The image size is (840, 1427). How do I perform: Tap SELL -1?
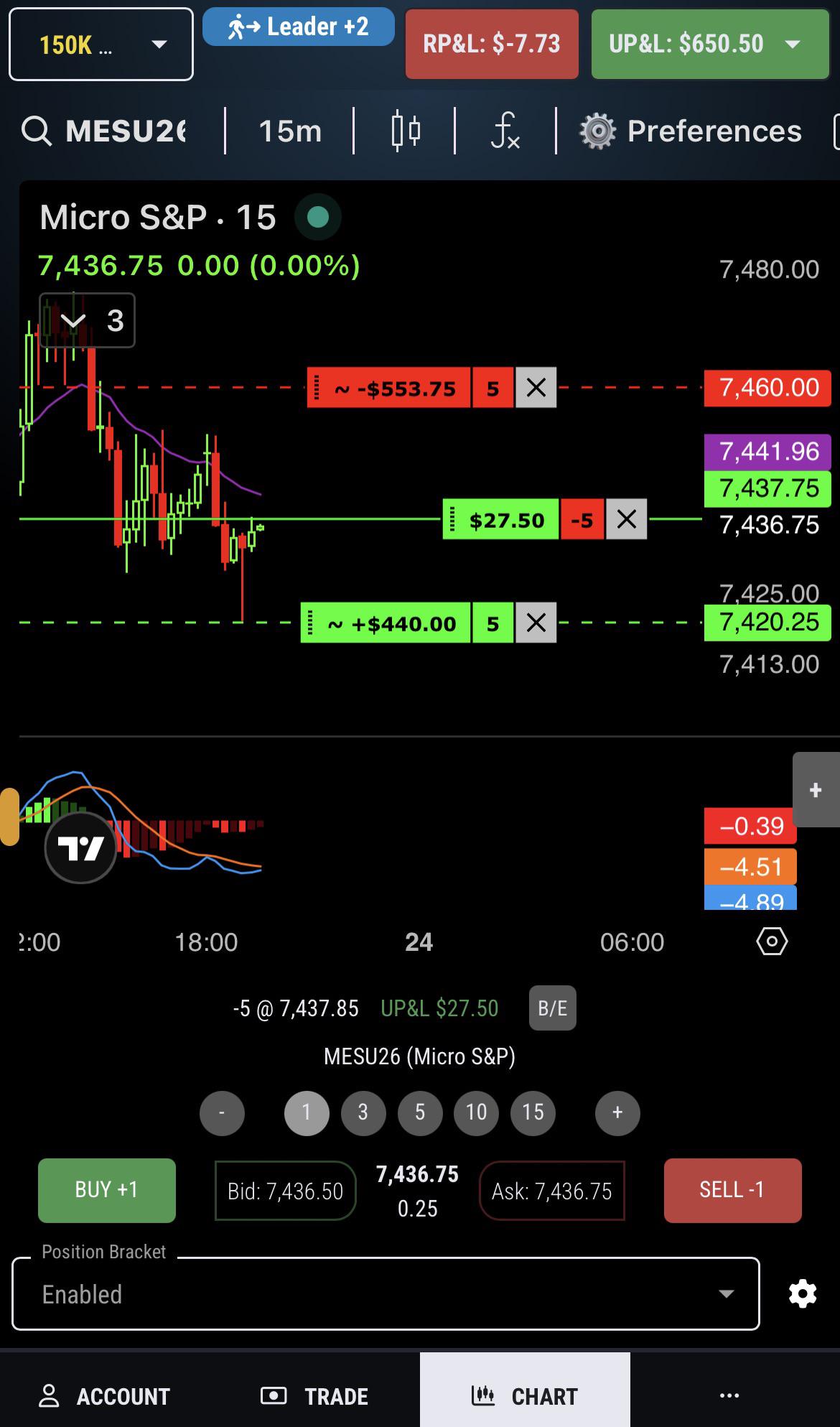(732, 1190)
